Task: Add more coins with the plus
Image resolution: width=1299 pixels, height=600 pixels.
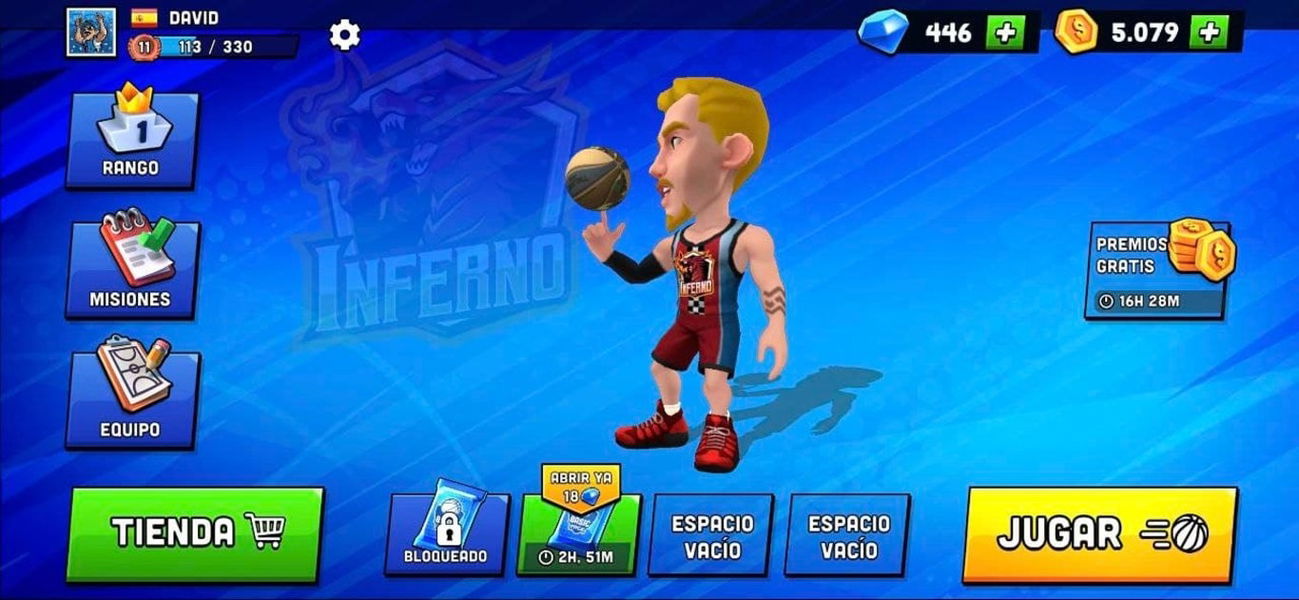Action: tap(1209, 32)
